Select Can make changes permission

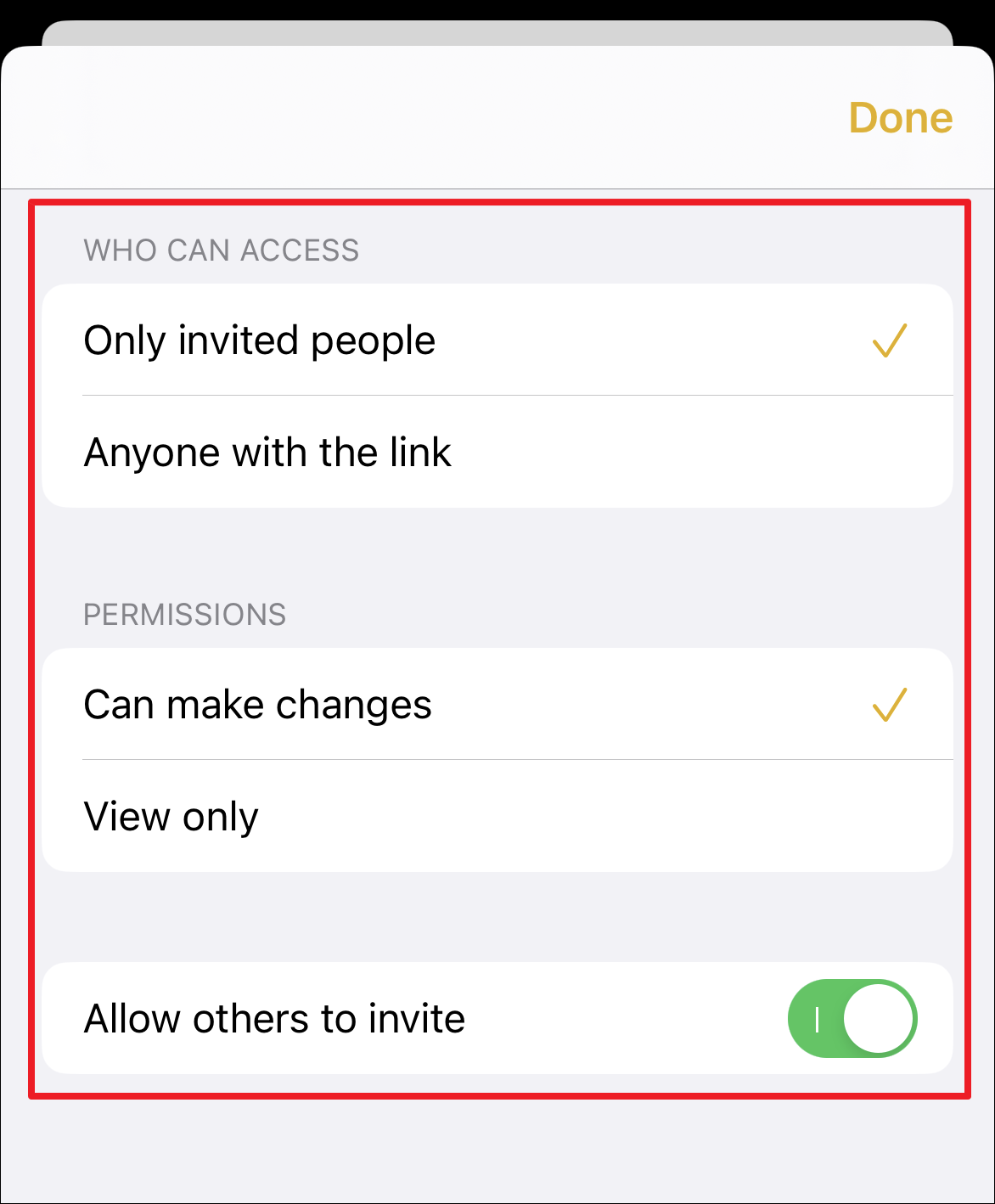point(497,704)
